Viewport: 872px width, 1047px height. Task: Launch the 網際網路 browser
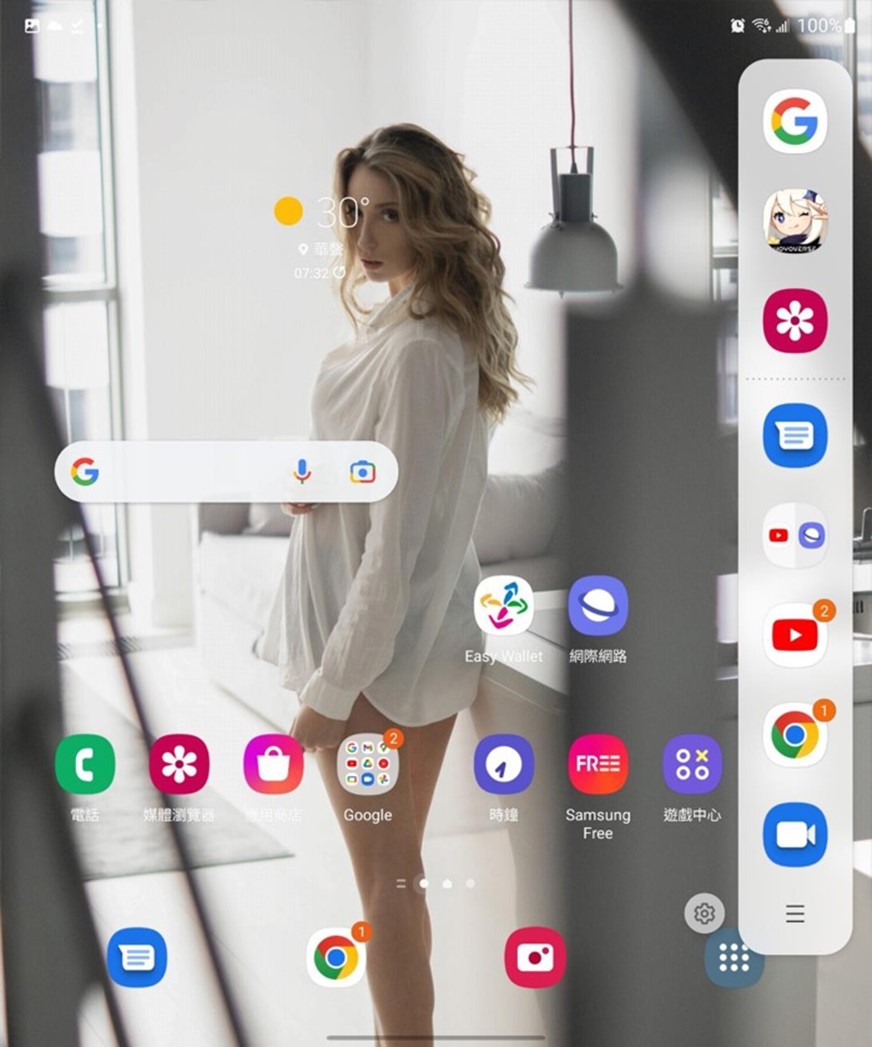598,606
